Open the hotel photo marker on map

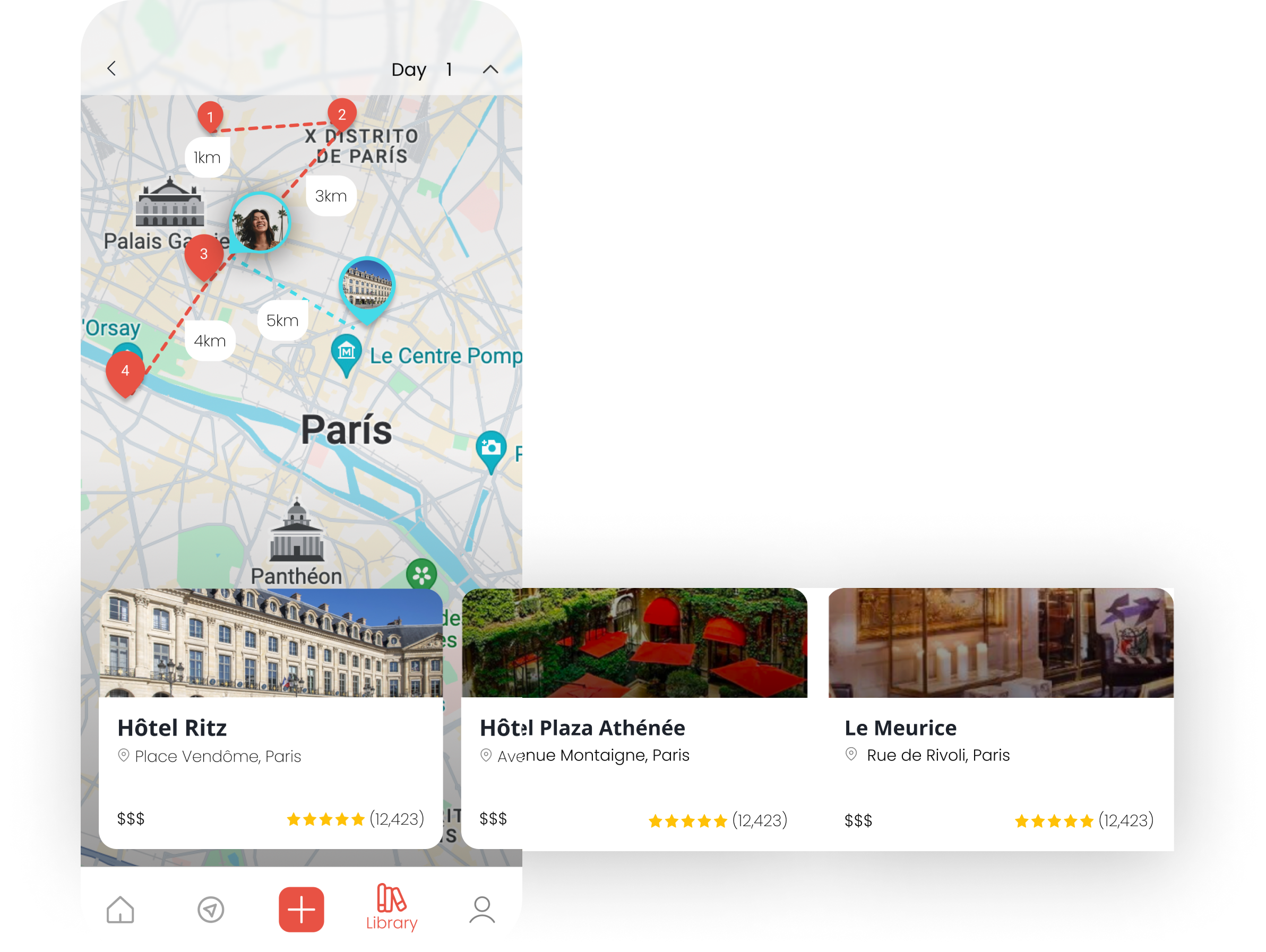(x=367, y=285)
